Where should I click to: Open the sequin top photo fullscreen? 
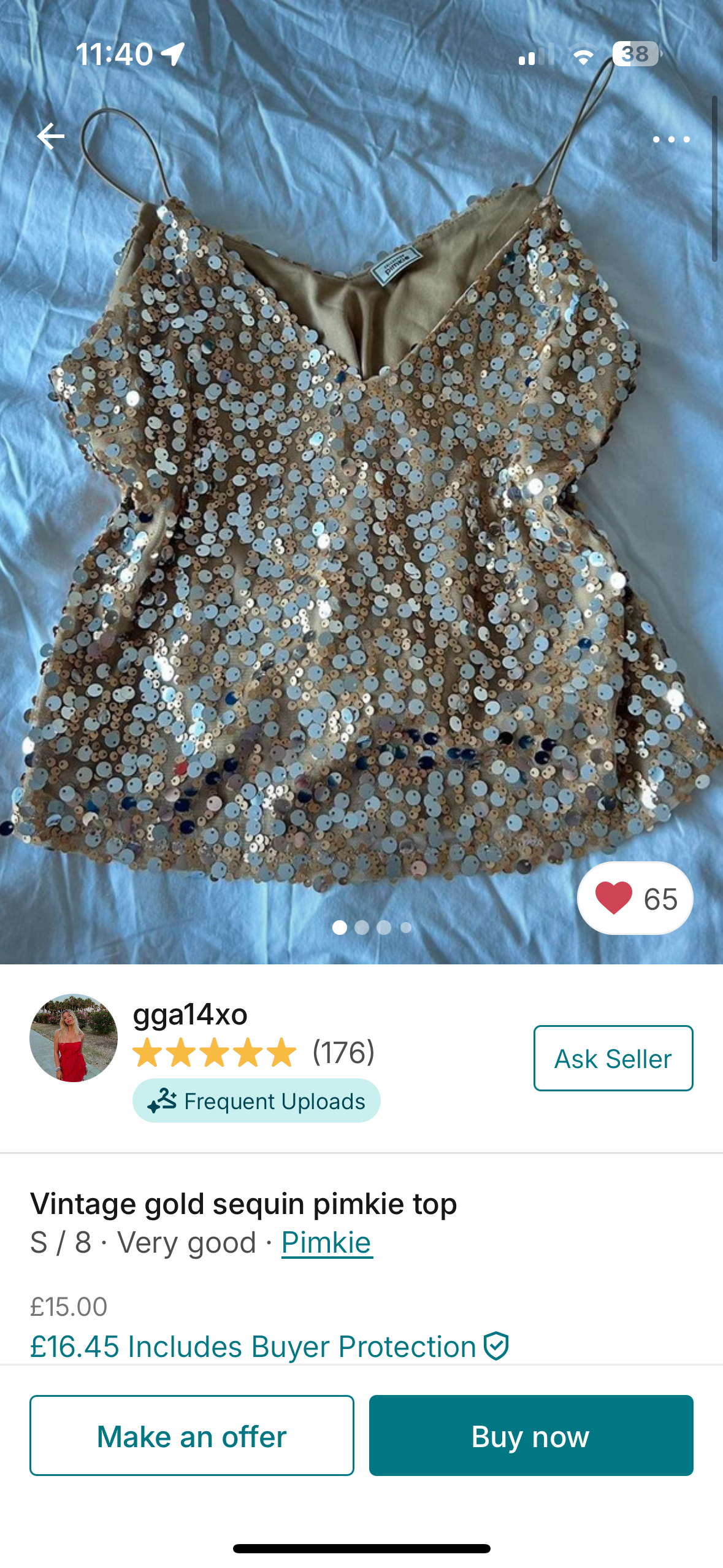click(x=361, y=521)
